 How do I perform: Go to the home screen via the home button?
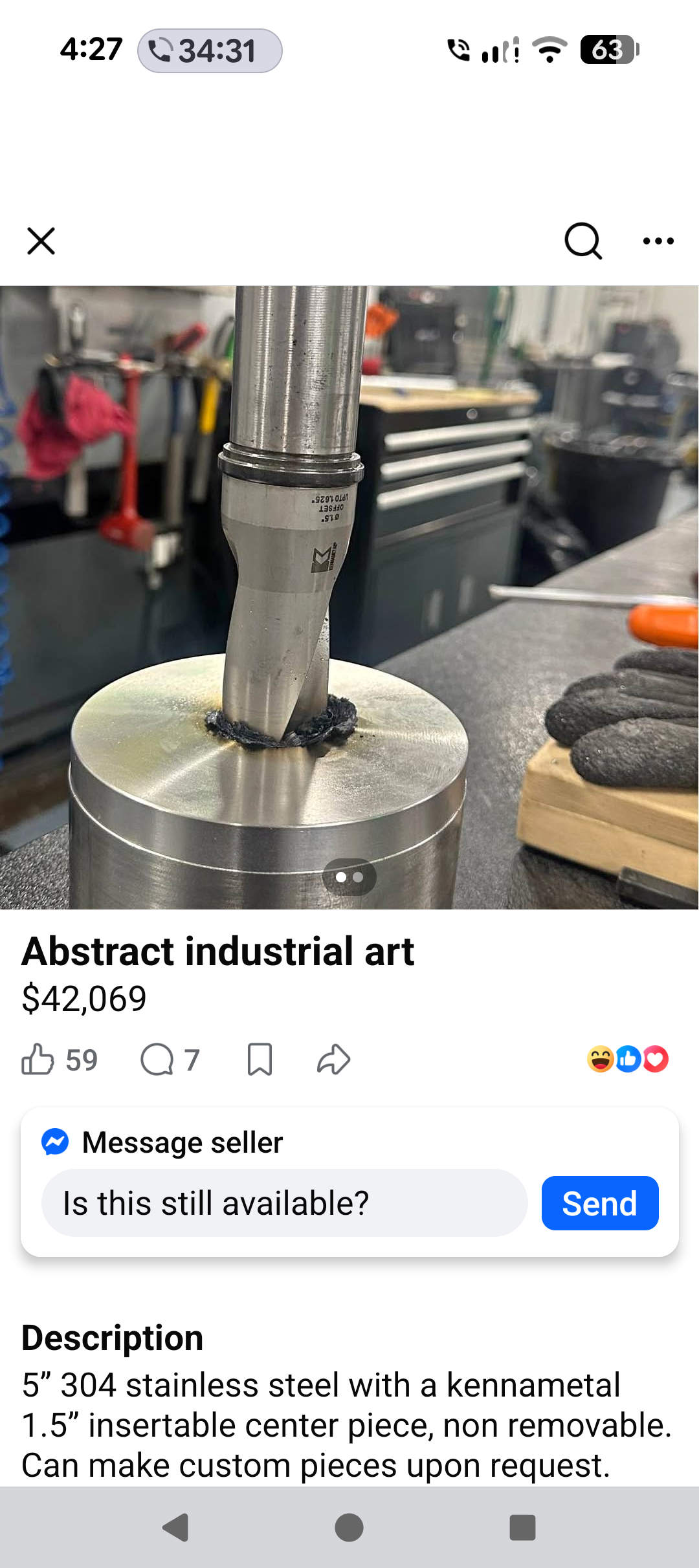(x=349, y=1528)
